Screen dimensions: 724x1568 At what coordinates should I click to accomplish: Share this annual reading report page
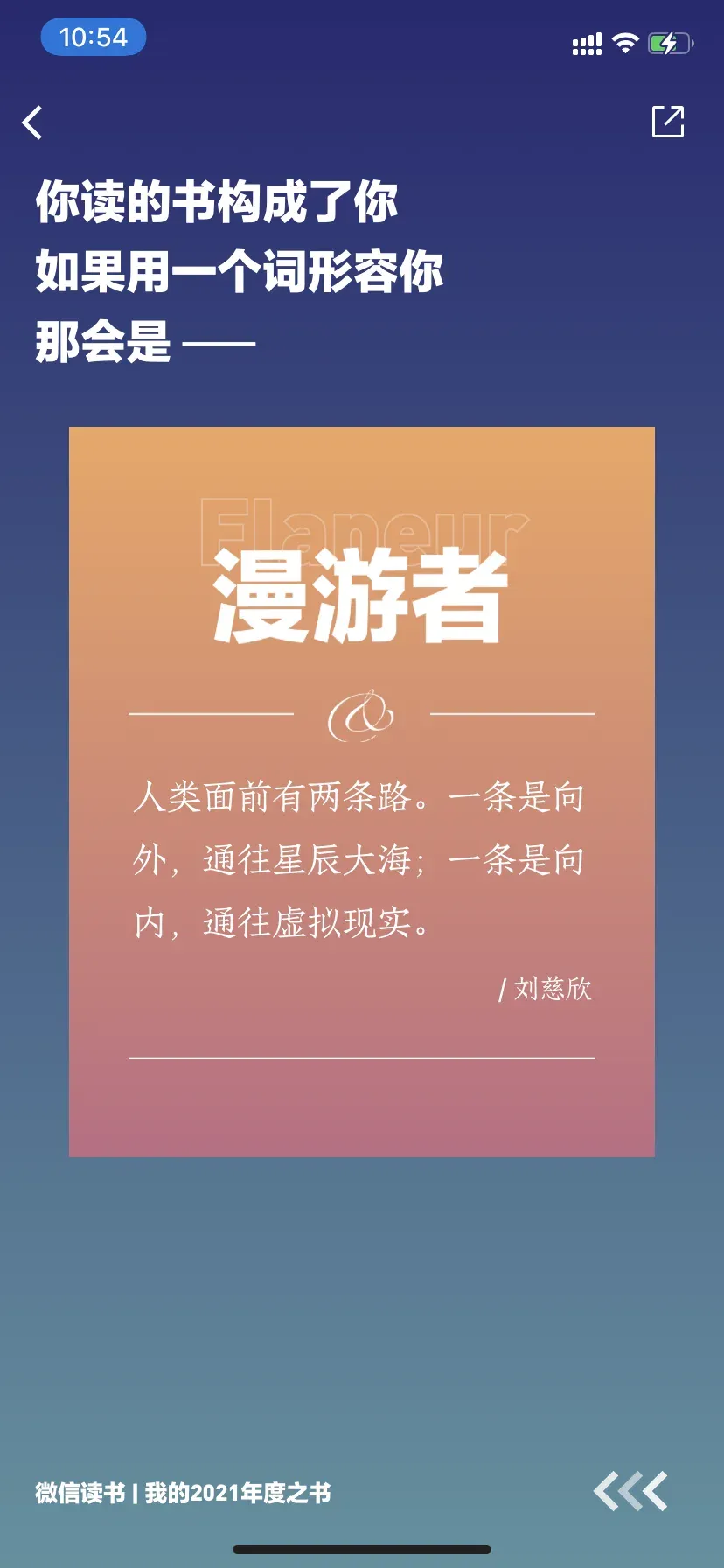[x=668, y=122]
